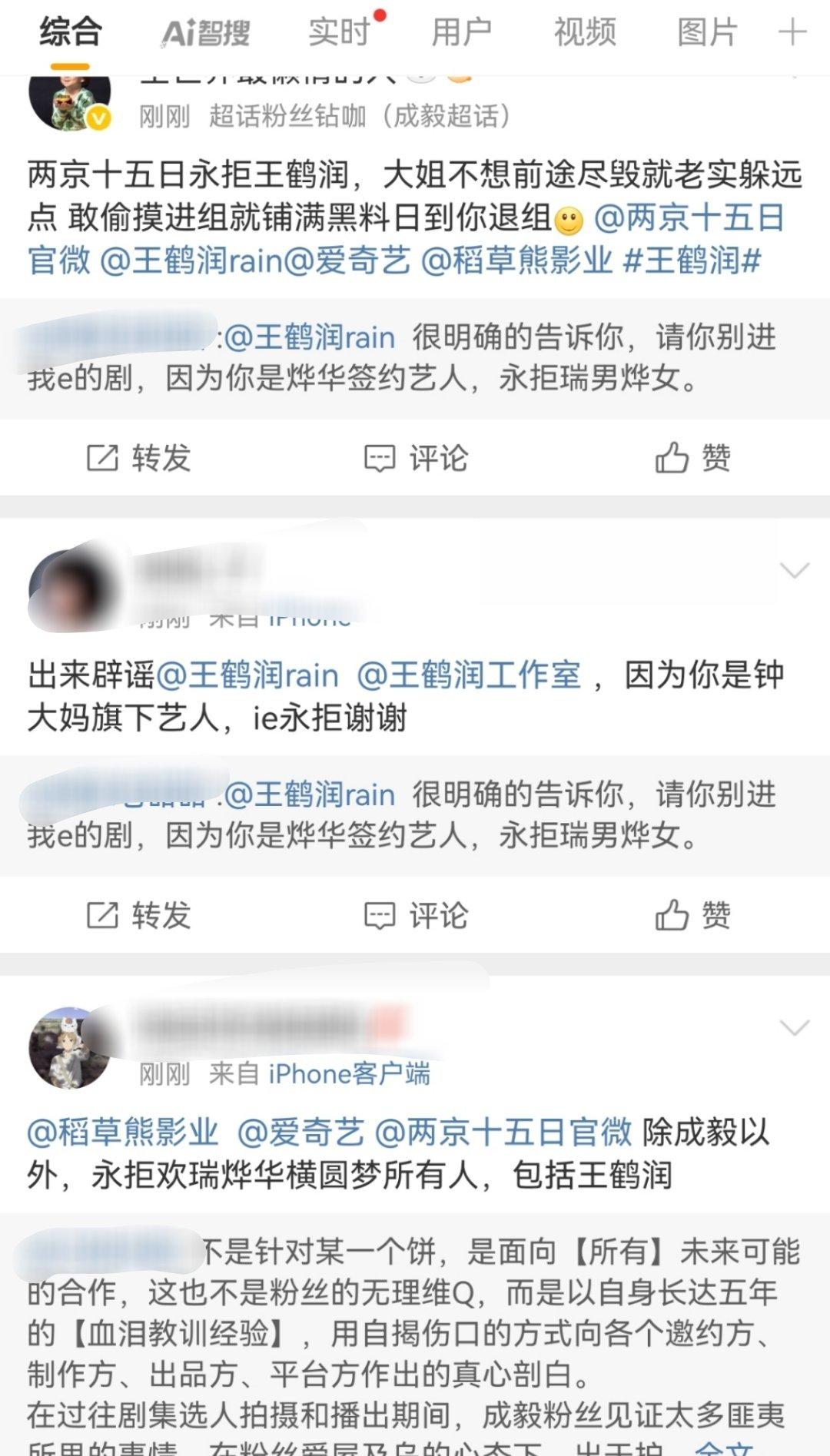Open the 图片 tab

coord(708,33)
